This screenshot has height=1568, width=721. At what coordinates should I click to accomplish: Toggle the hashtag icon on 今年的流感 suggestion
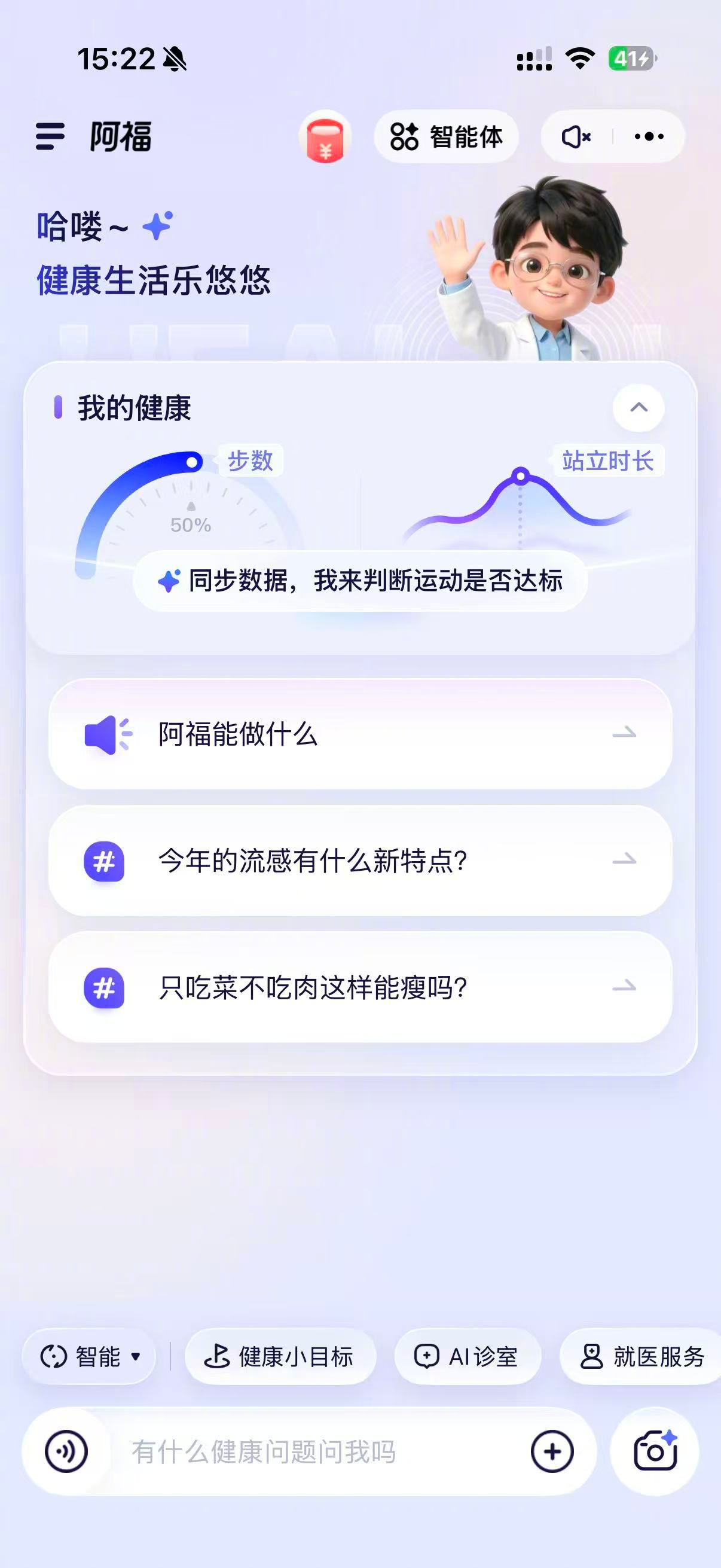coord(105,861)
